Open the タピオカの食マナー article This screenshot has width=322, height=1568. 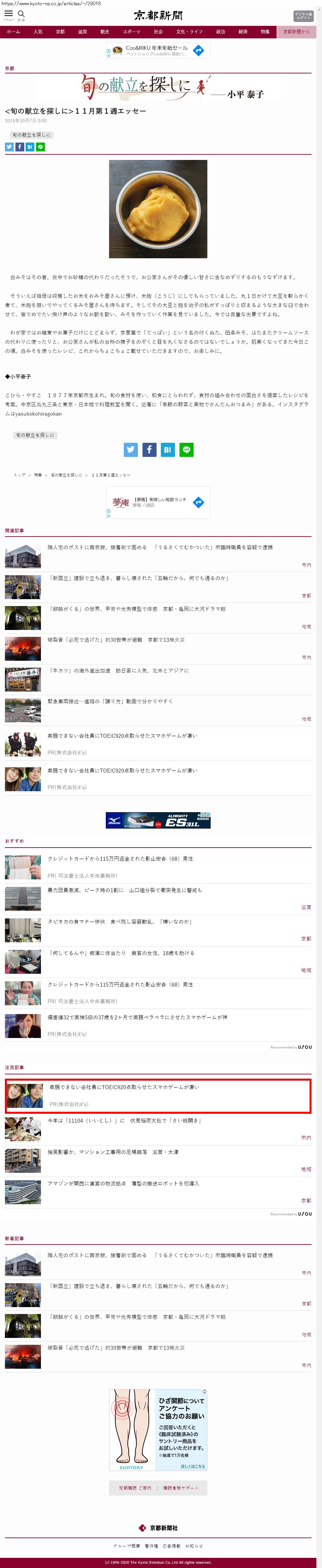click(x=120, y=921)
